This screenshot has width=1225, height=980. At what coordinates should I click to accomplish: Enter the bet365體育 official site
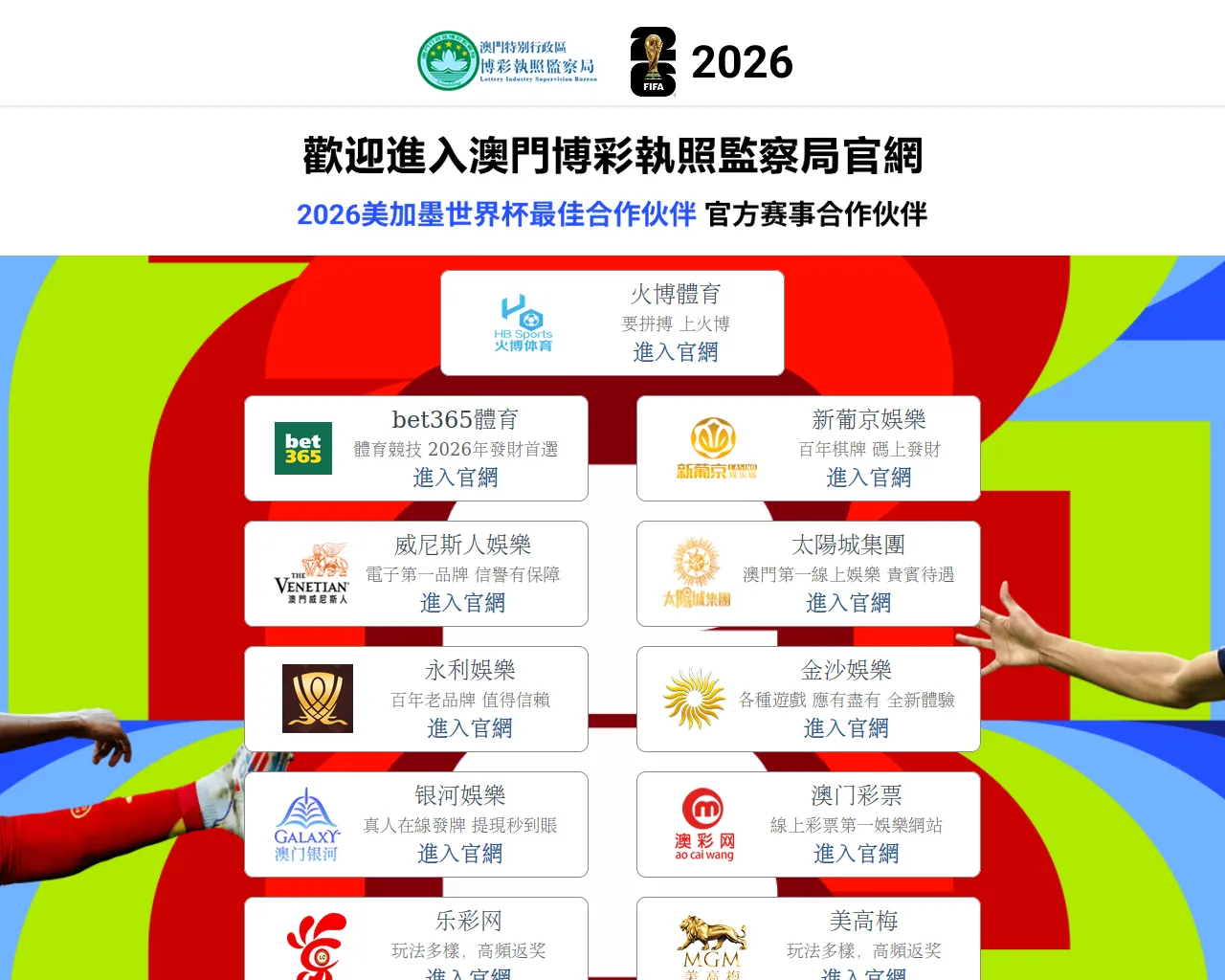coord(456,477)
